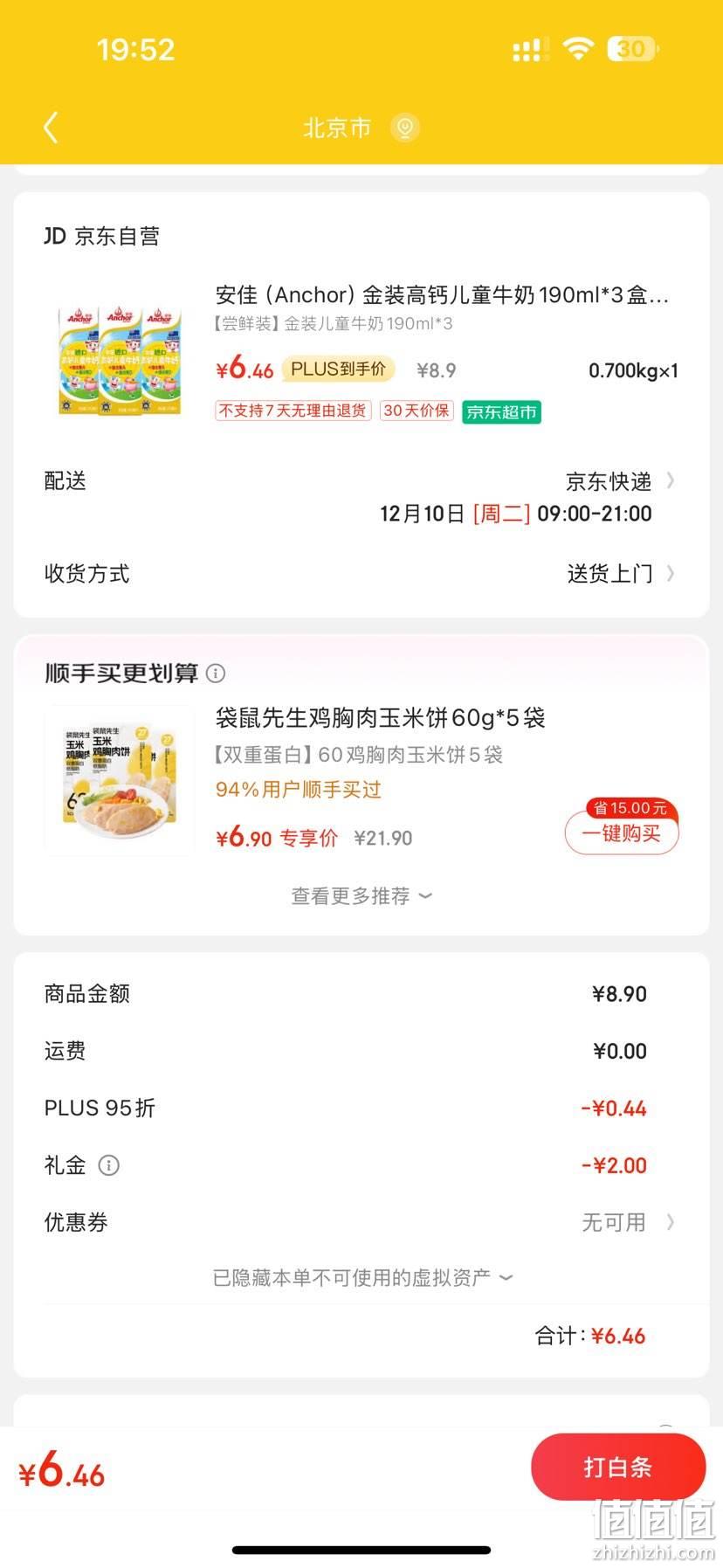Tap 一键购买 for the chicken corn cakes

(622, 833)
